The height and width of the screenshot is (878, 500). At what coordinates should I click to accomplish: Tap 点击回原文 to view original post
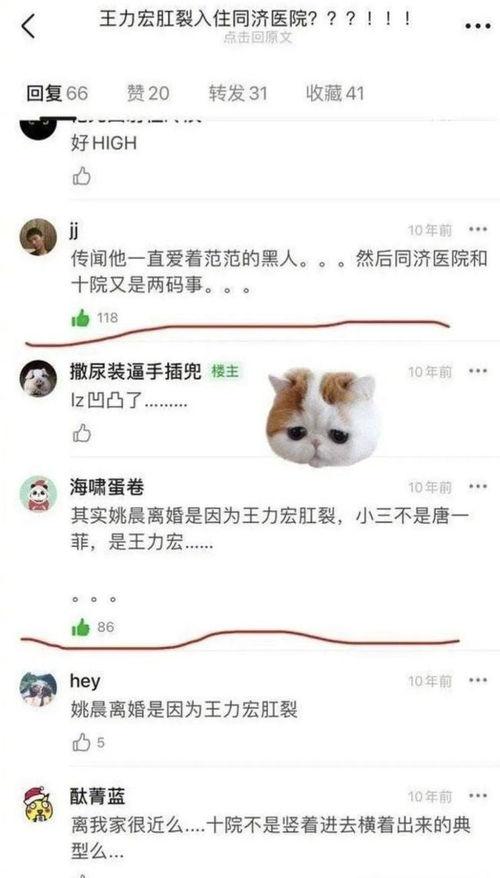258,38
